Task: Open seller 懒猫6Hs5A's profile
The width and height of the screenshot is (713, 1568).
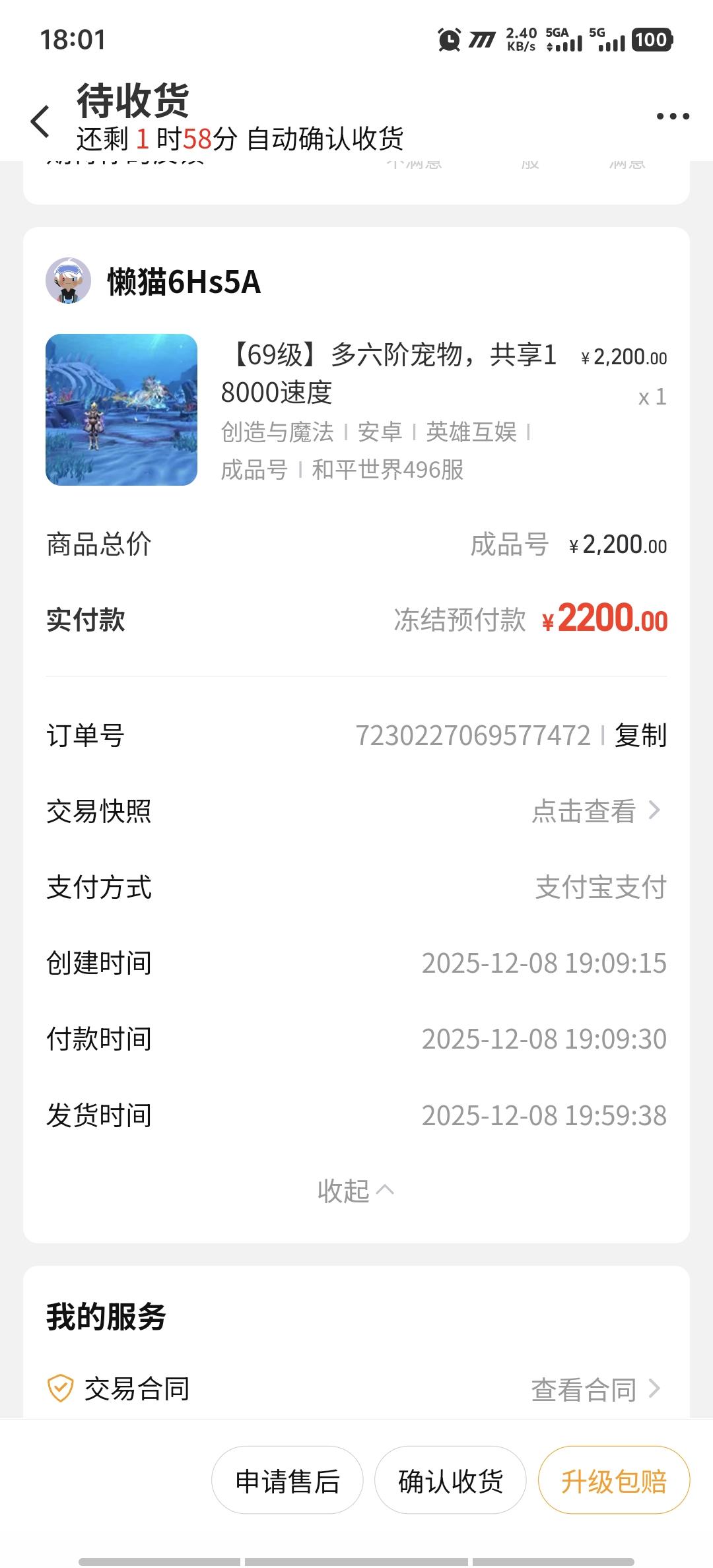Action: click(x=153, y=282)
